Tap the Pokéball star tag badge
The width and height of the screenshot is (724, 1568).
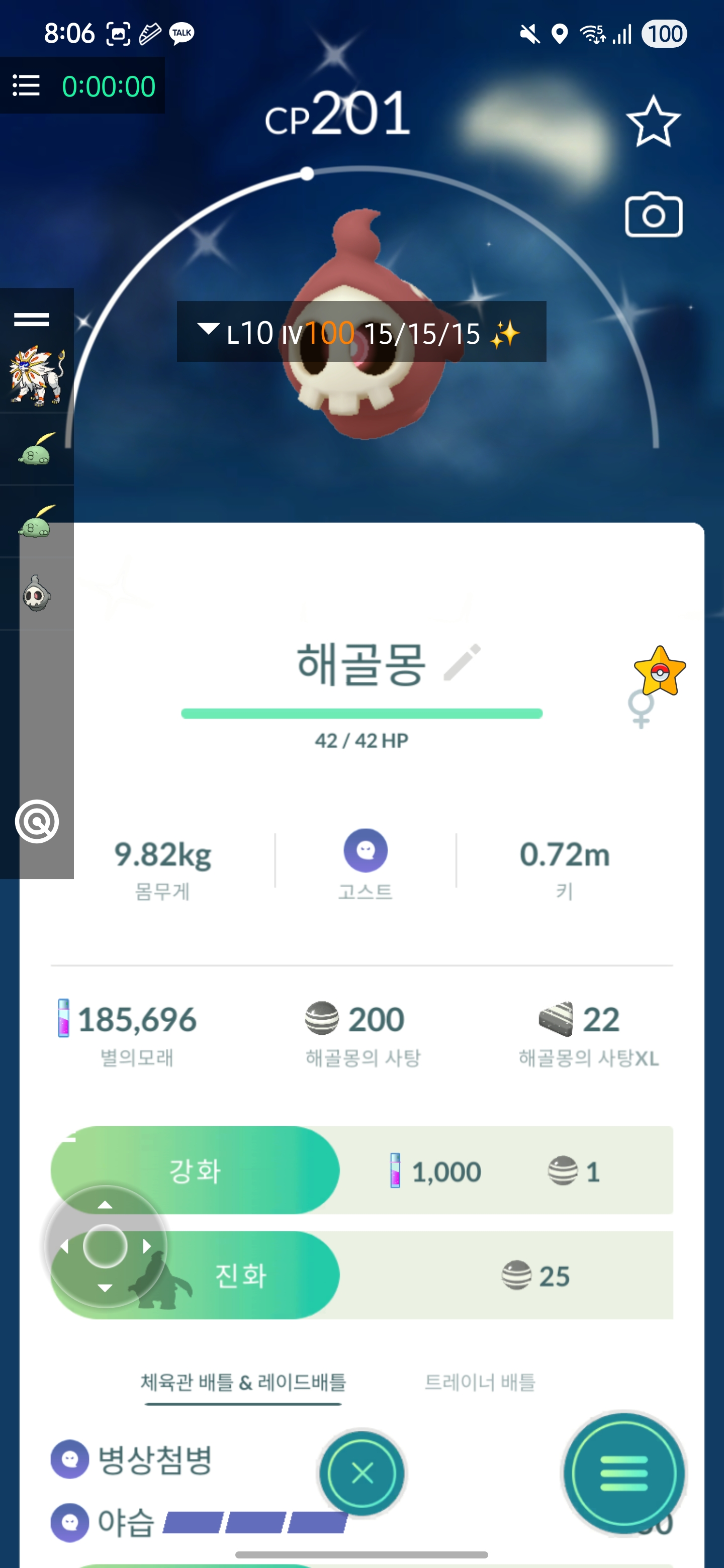[x=660, y=671]
